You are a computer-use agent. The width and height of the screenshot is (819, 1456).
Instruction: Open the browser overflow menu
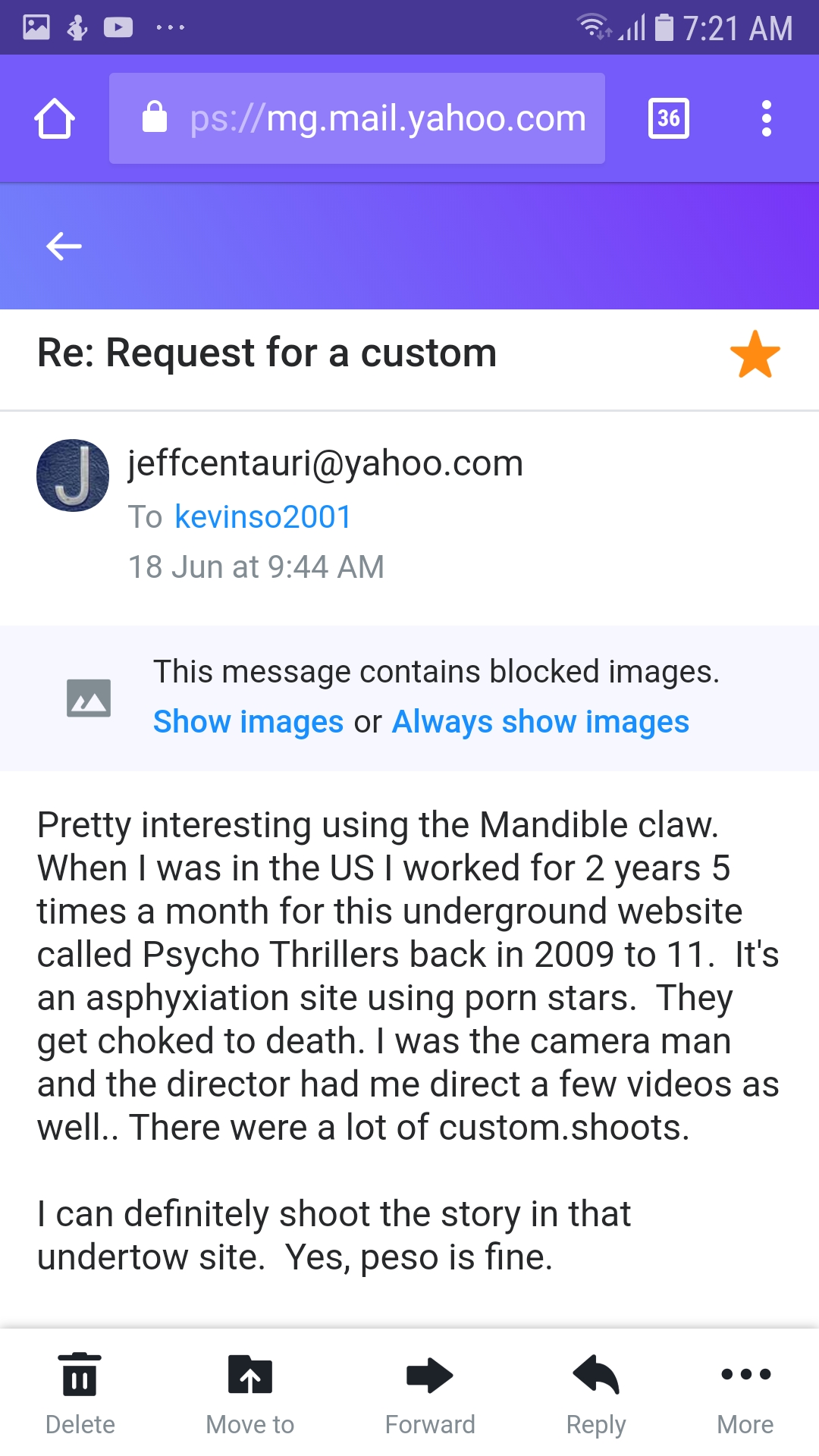pos(767,119)
